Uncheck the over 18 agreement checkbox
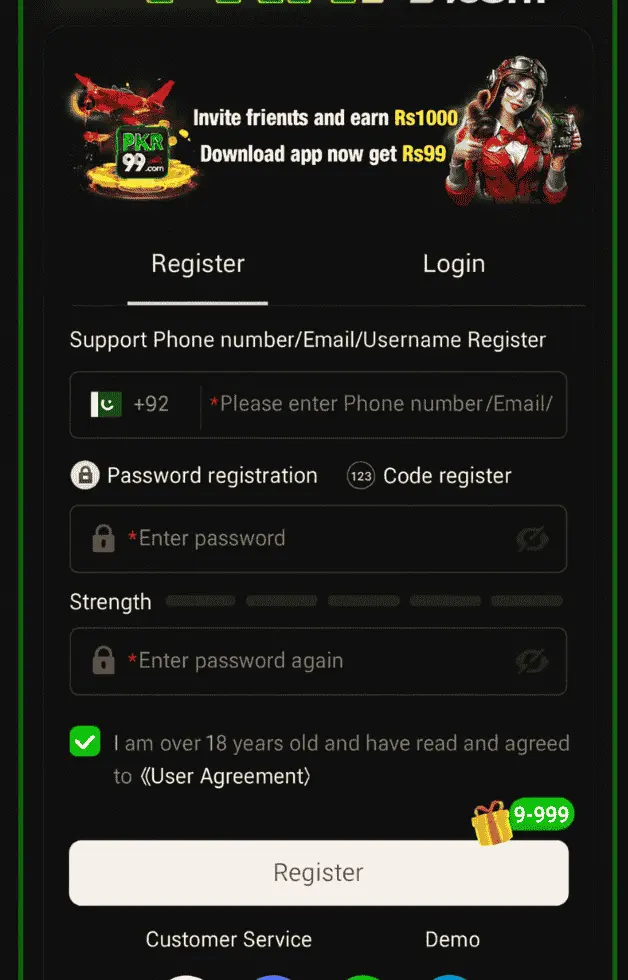Viewport: 628px width, 980px height. pos(85,742)
